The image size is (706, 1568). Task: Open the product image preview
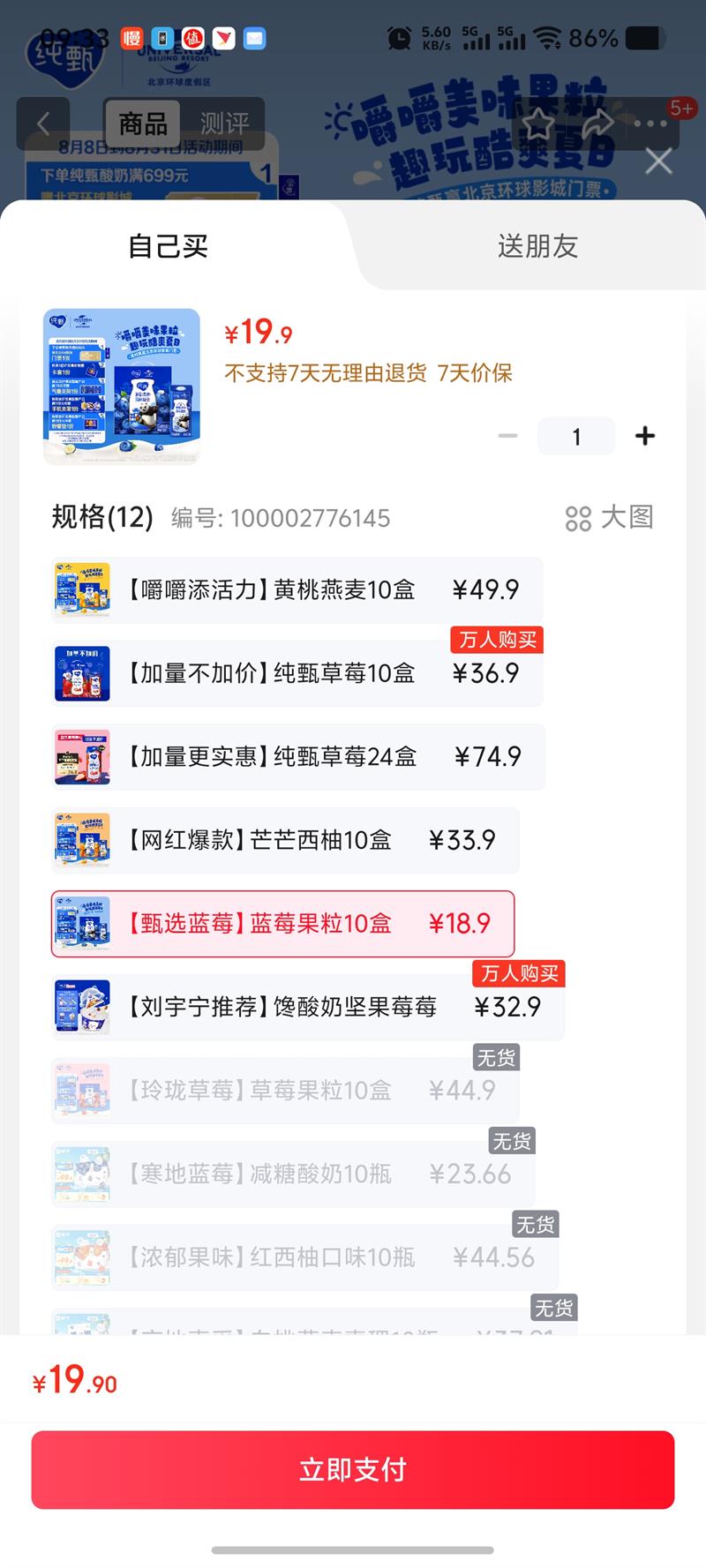(122, 386)
